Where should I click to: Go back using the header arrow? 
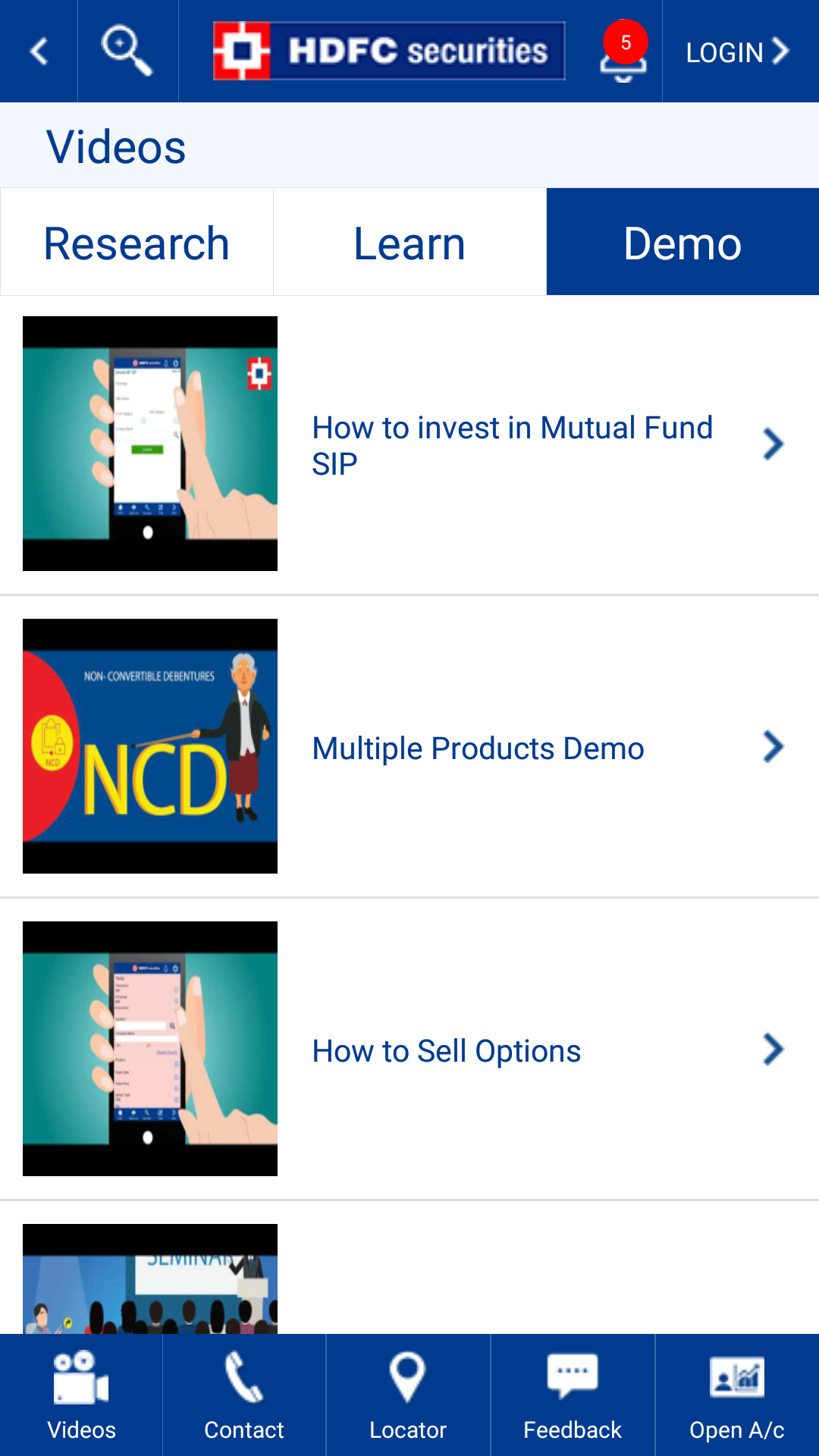tap(39, 52)
